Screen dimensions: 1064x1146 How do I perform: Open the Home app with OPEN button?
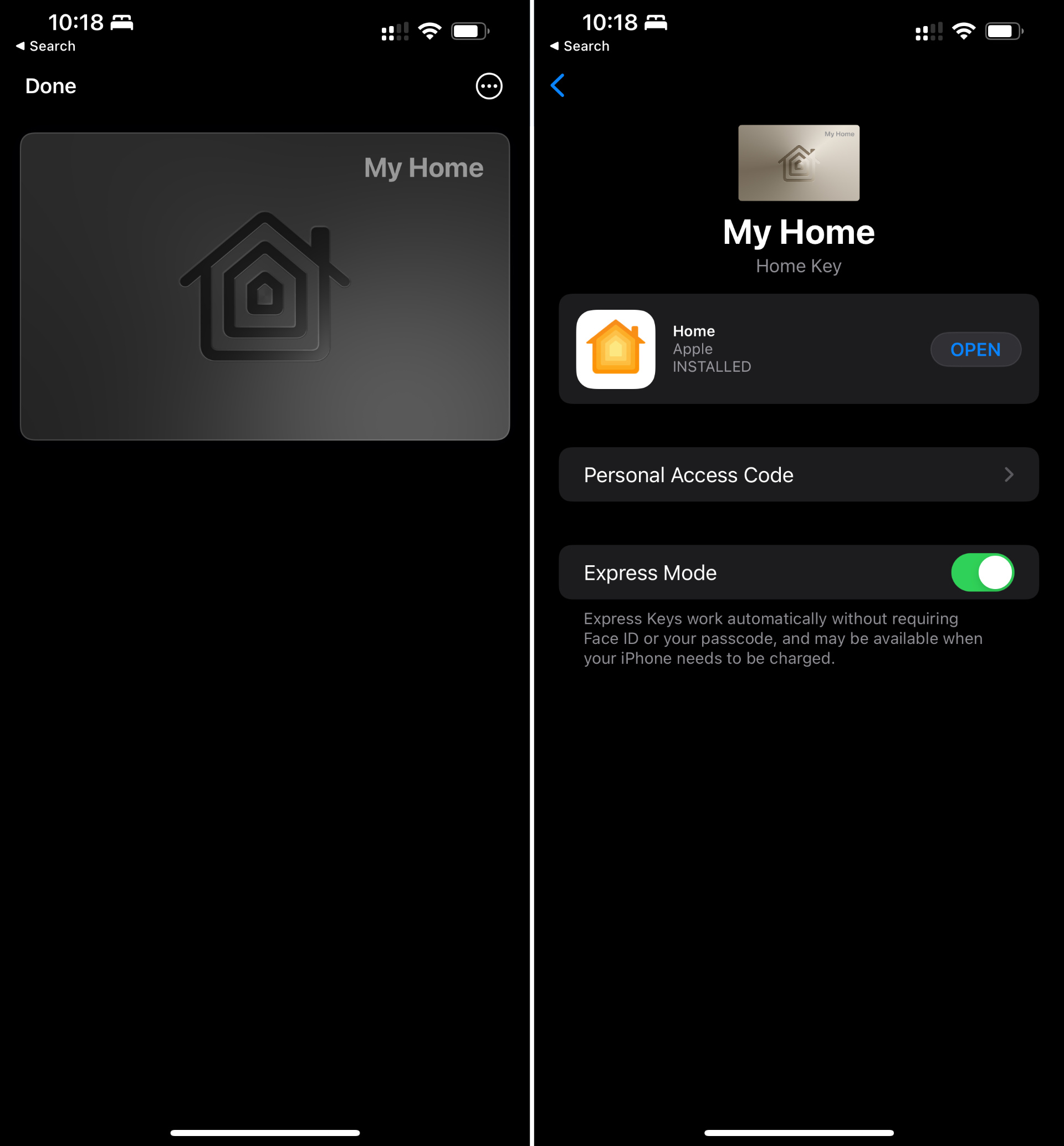click(x=975, y=350)
